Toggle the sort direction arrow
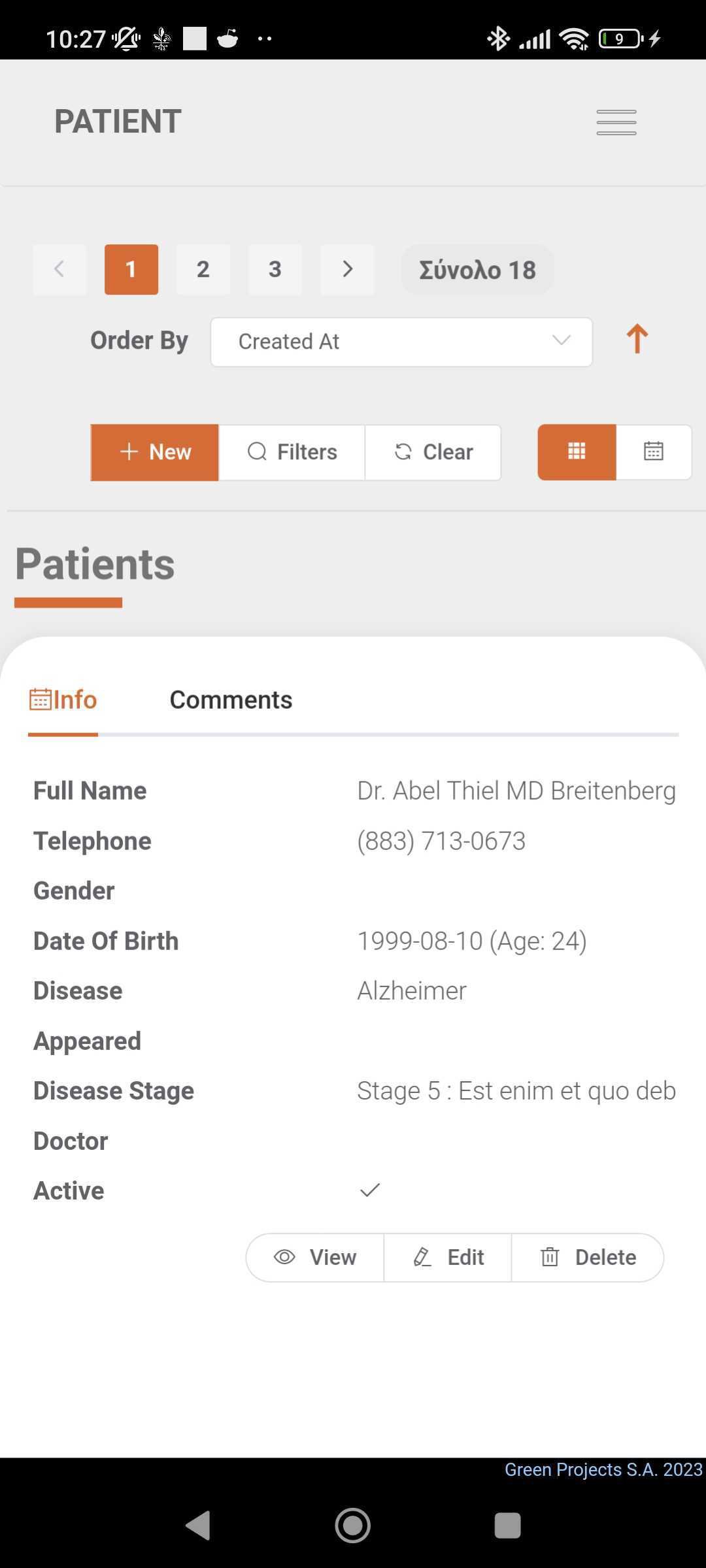Image resolution: width=706 pixels, height=1568 pixels. tap(637, 339)
